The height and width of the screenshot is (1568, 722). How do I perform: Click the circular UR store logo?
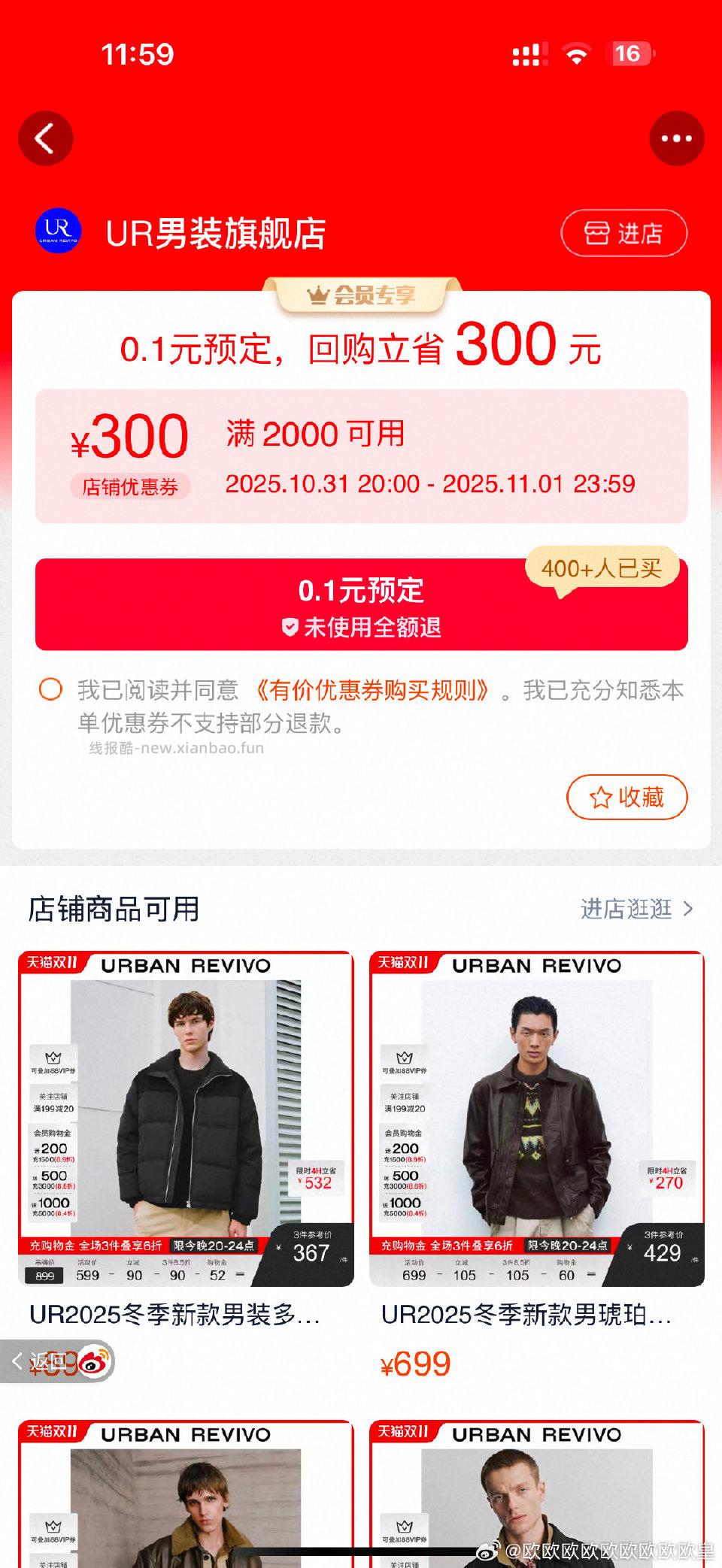click(x=59, y=232)
